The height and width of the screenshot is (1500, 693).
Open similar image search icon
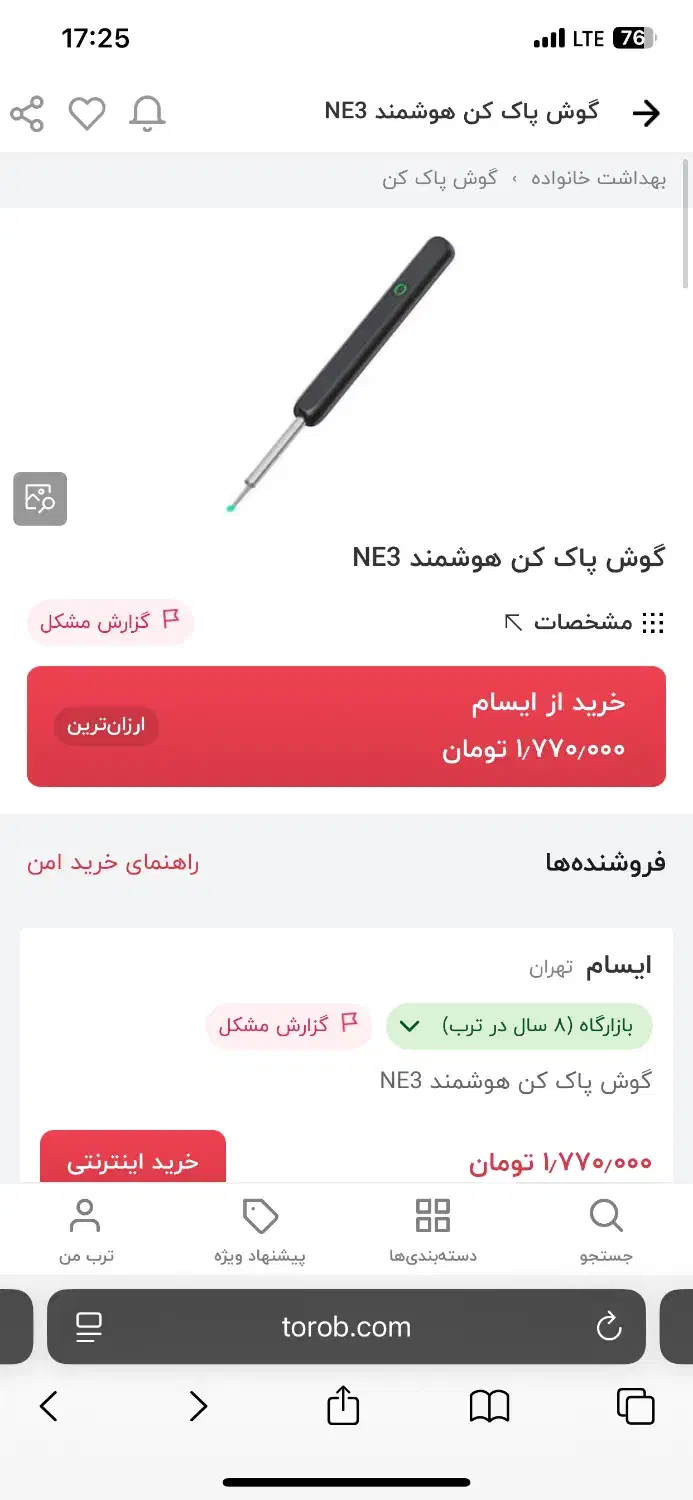click(40, 498)
